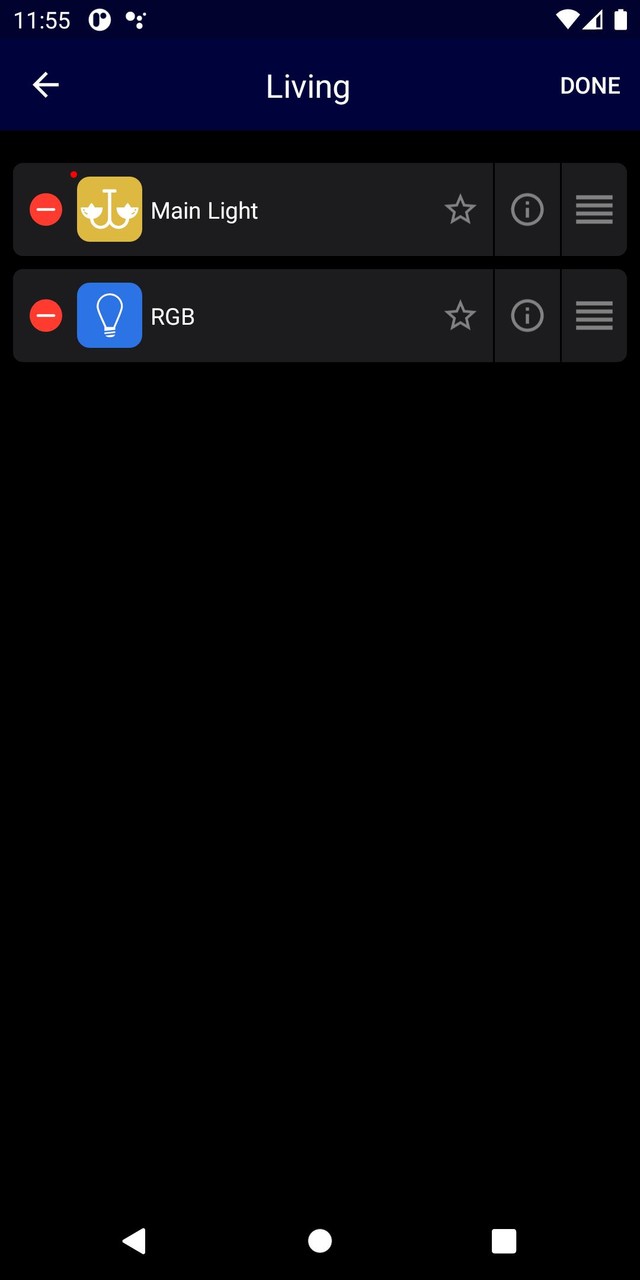
Task: Go to the system home screen
Action: click(x=320, y=1241)
